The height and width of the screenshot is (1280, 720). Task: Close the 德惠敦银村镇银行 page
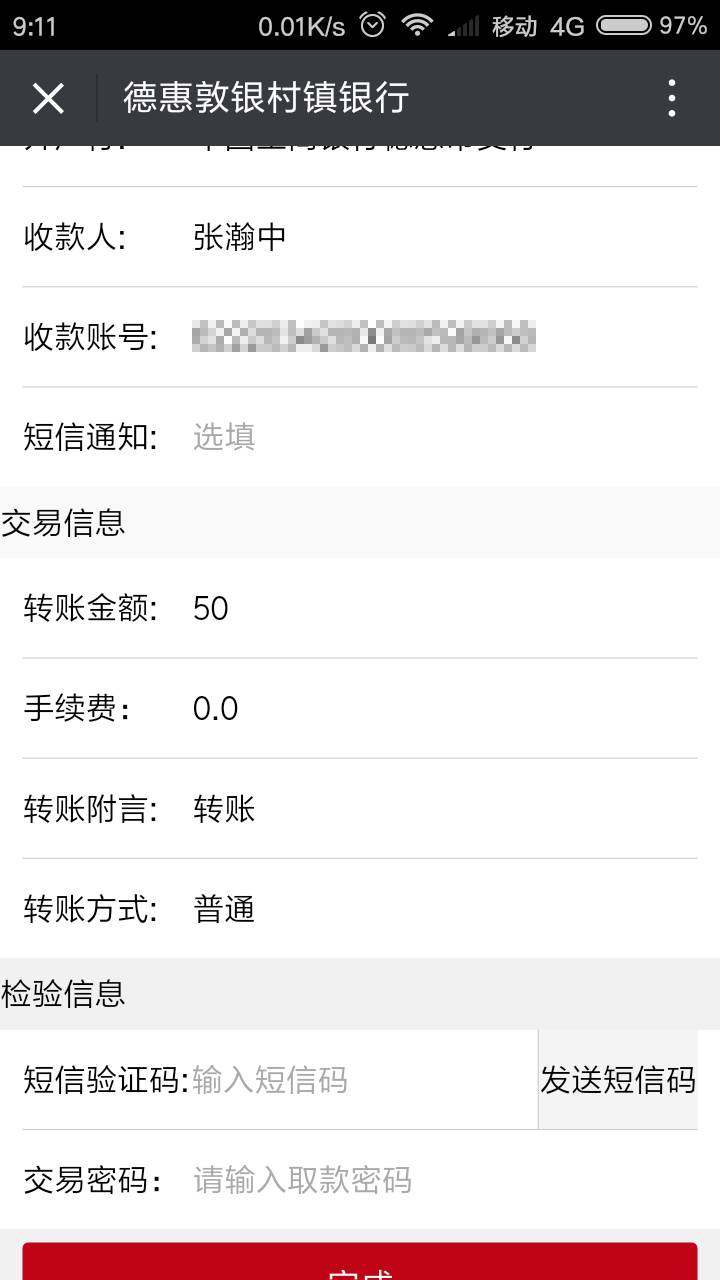coord(48,98)
